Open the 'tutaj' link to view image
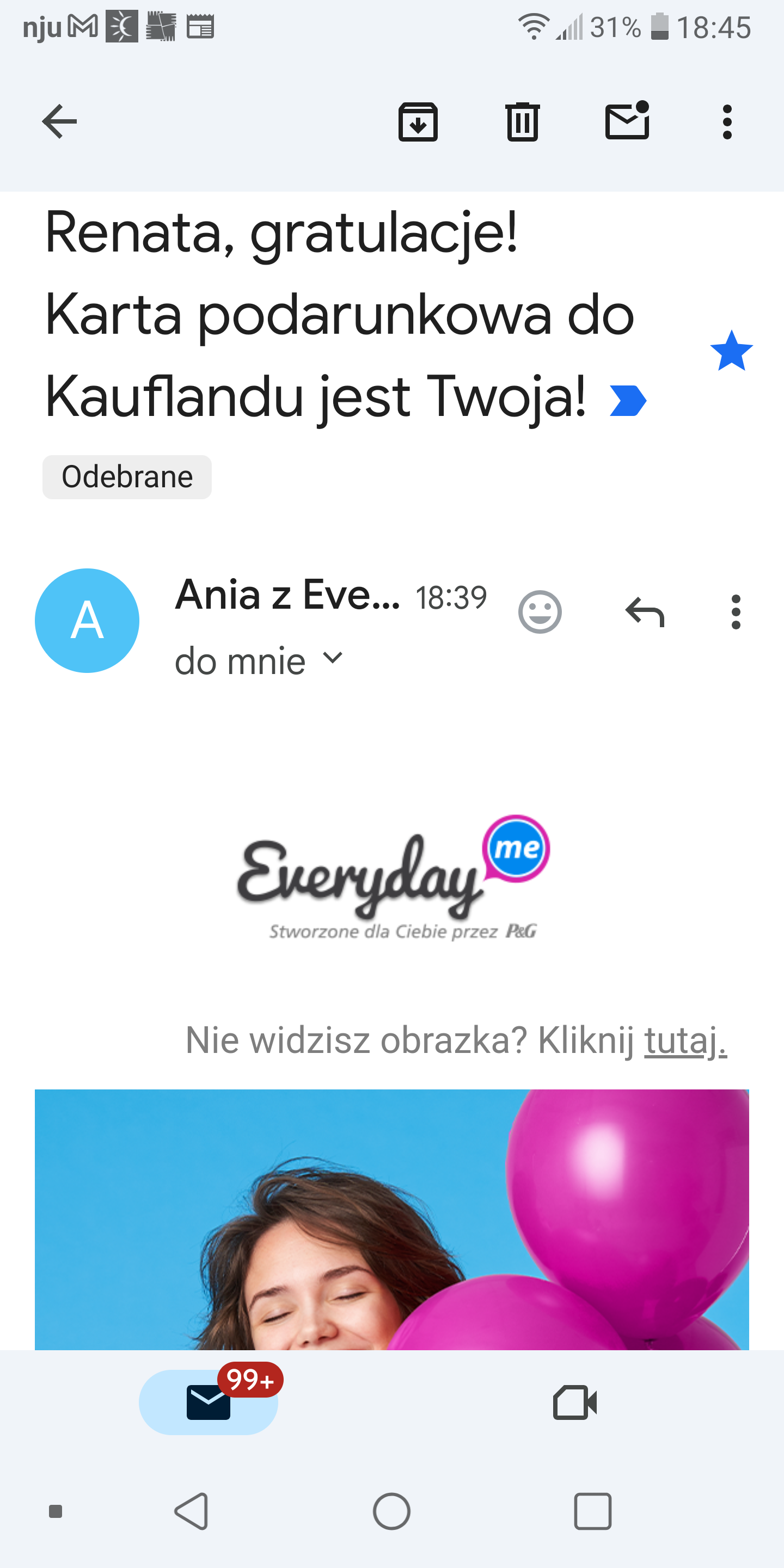Screen dimensions: 784x1568 (x=685, y=1040)
